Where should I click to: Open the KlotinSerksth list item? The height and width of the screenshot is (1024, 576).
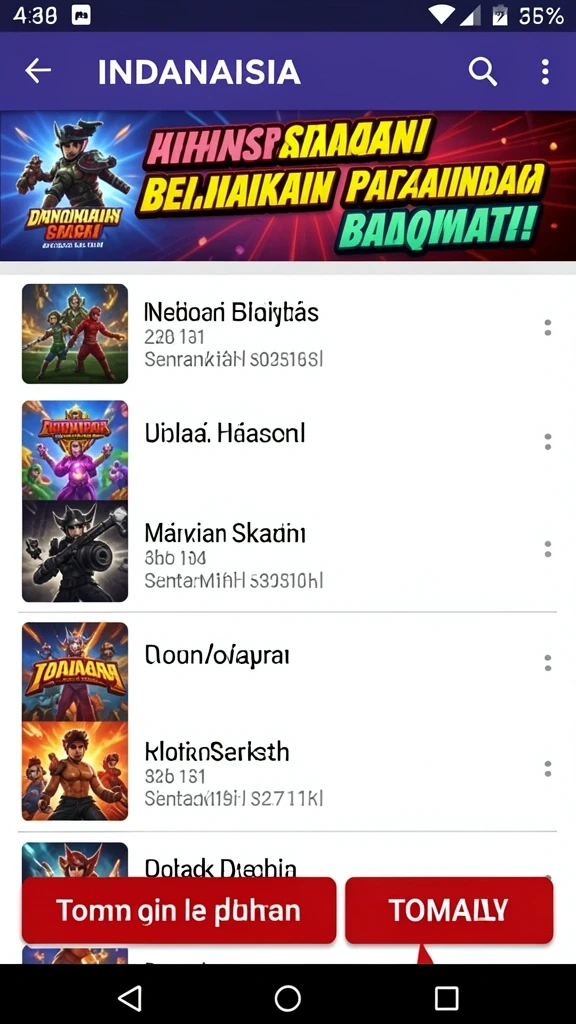point(288,771)
